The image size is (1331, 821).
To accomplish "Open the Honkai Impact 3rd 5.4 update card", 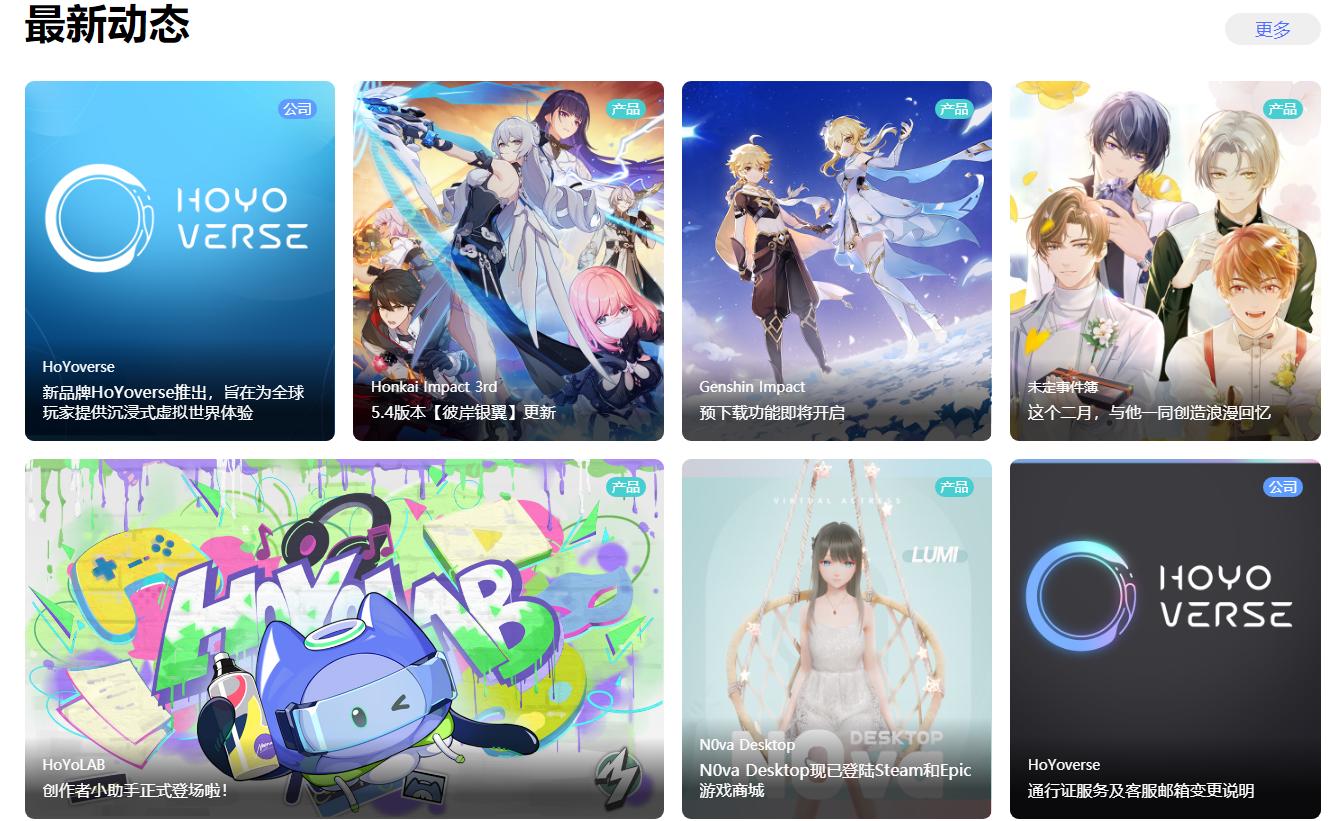I will [x=508, y=260].
